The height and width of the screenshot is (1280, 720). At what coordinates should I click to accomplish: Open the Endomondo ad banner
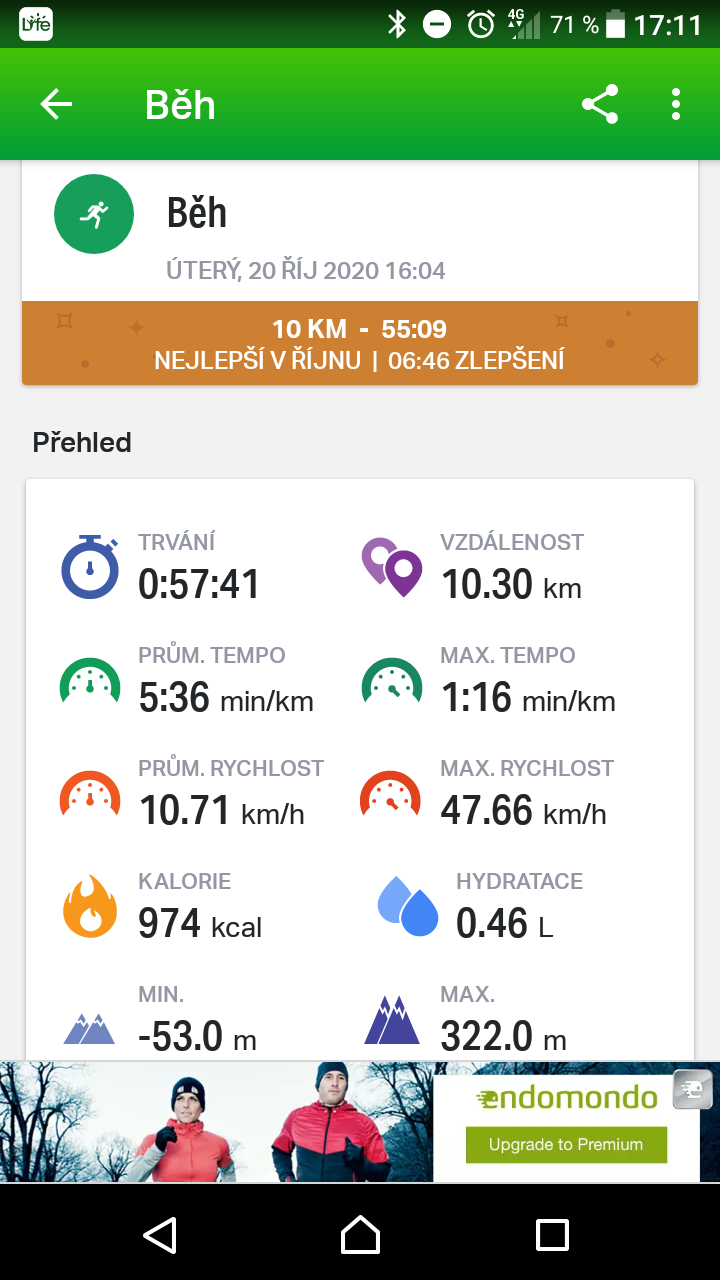click(360, 1121)
